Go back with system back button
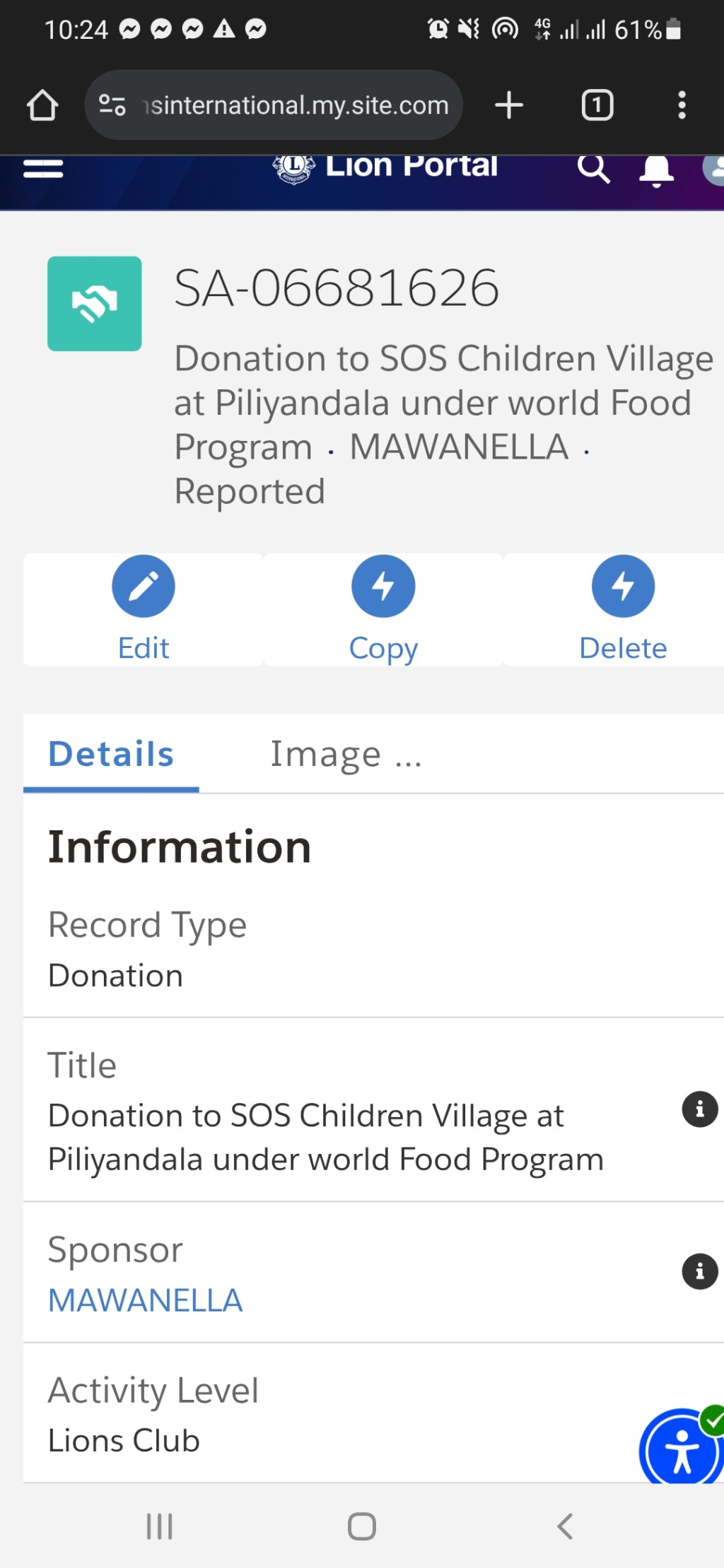Screen dimensions: 724x1568 click(x=564, y=1526)
